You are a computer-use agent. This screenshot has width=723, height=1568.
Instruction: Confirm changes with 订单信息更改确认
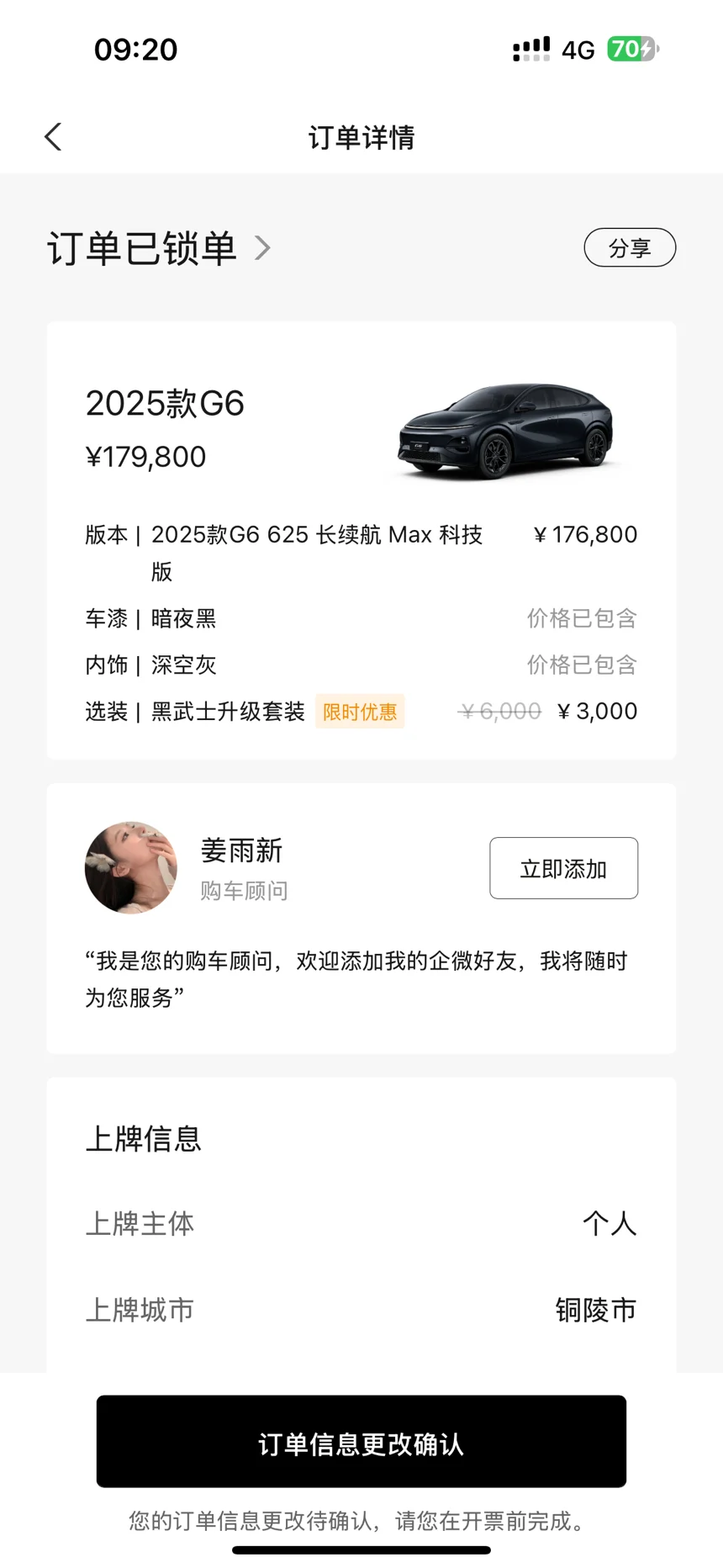(x=361, y=1443)
